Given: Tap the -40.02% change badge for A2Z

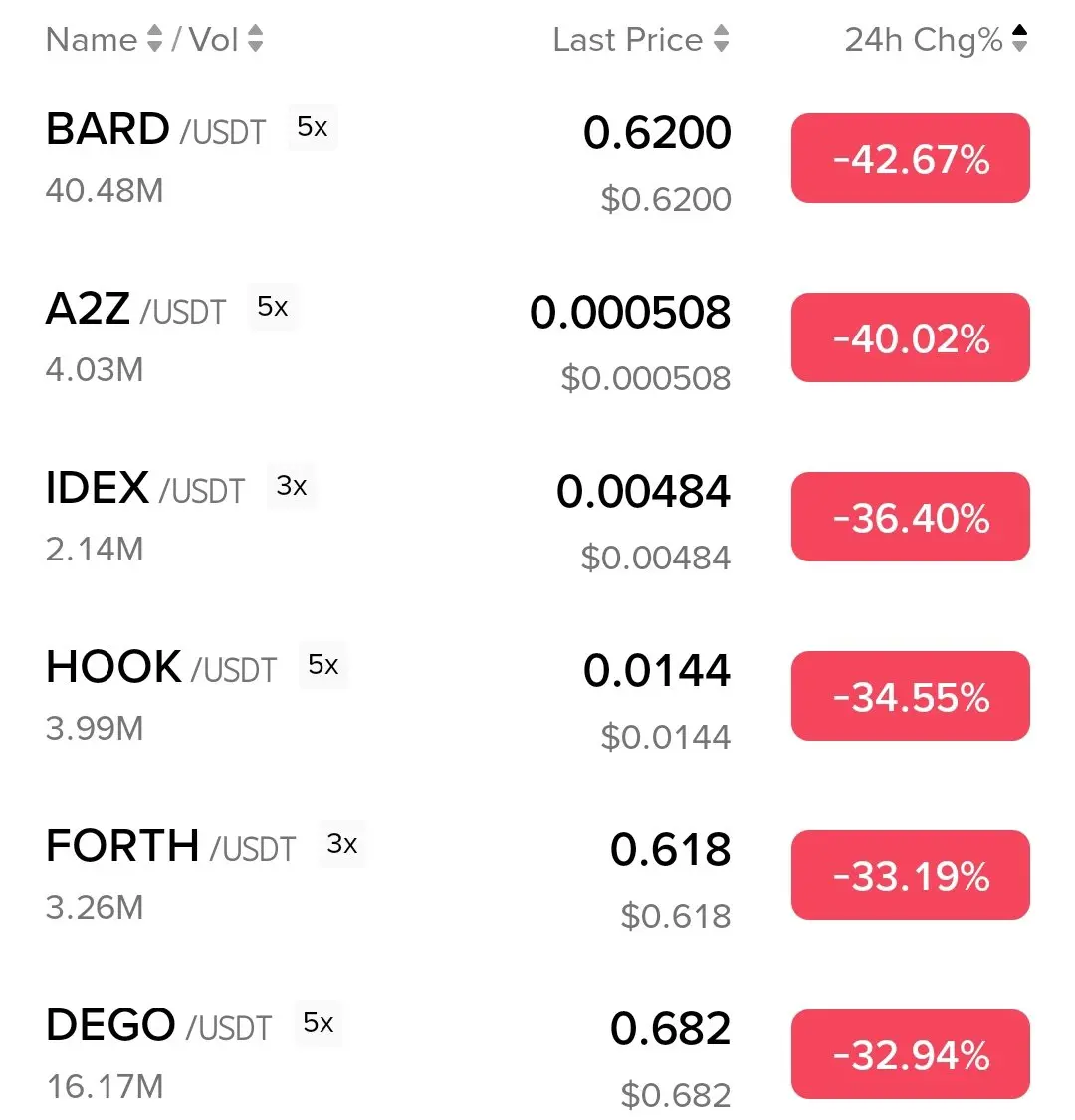Looking at the screenshot, I should (910, 338).
